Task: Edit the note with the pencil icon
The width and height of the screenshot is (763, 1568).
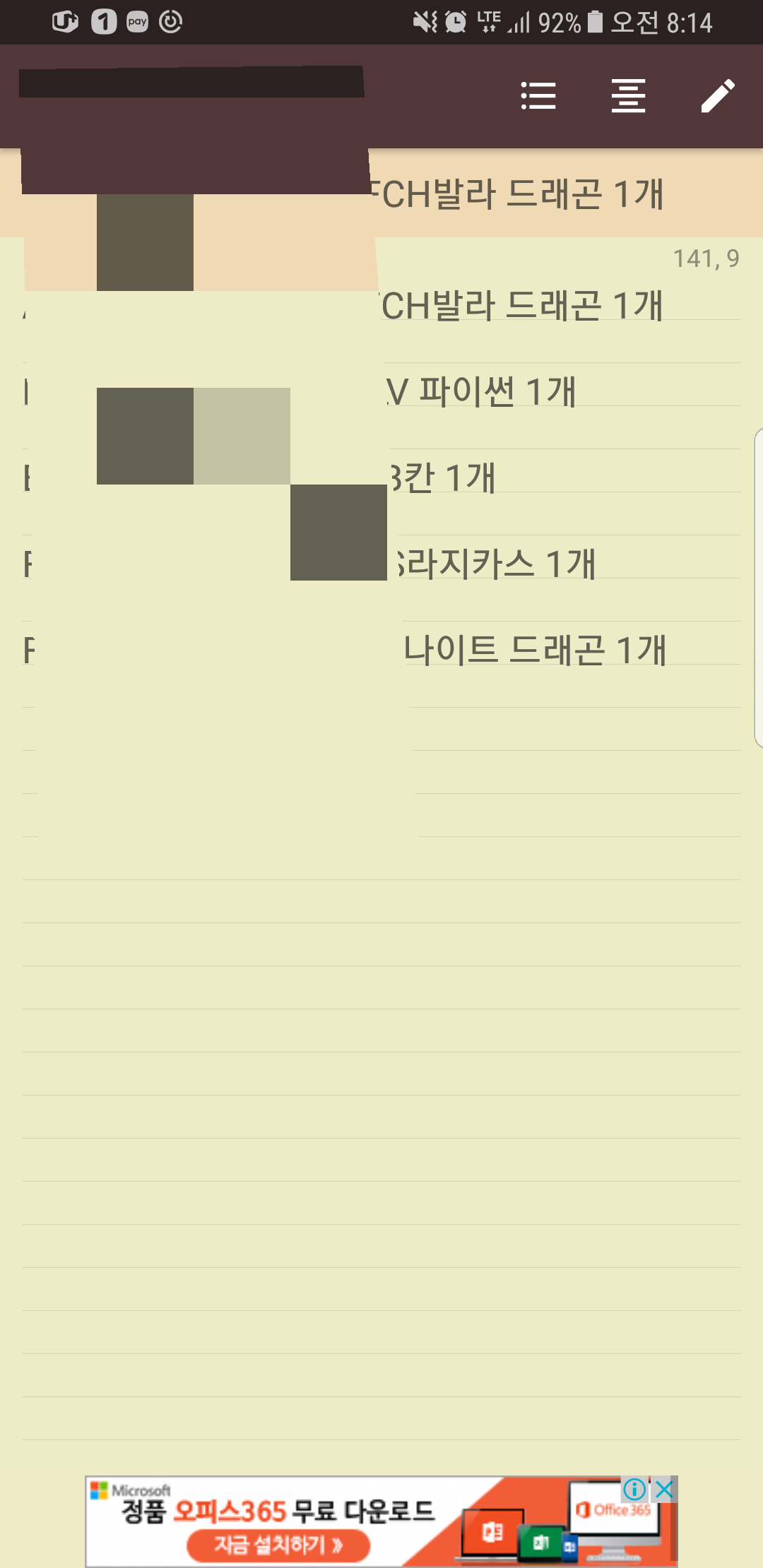Action: pos(718,96)
